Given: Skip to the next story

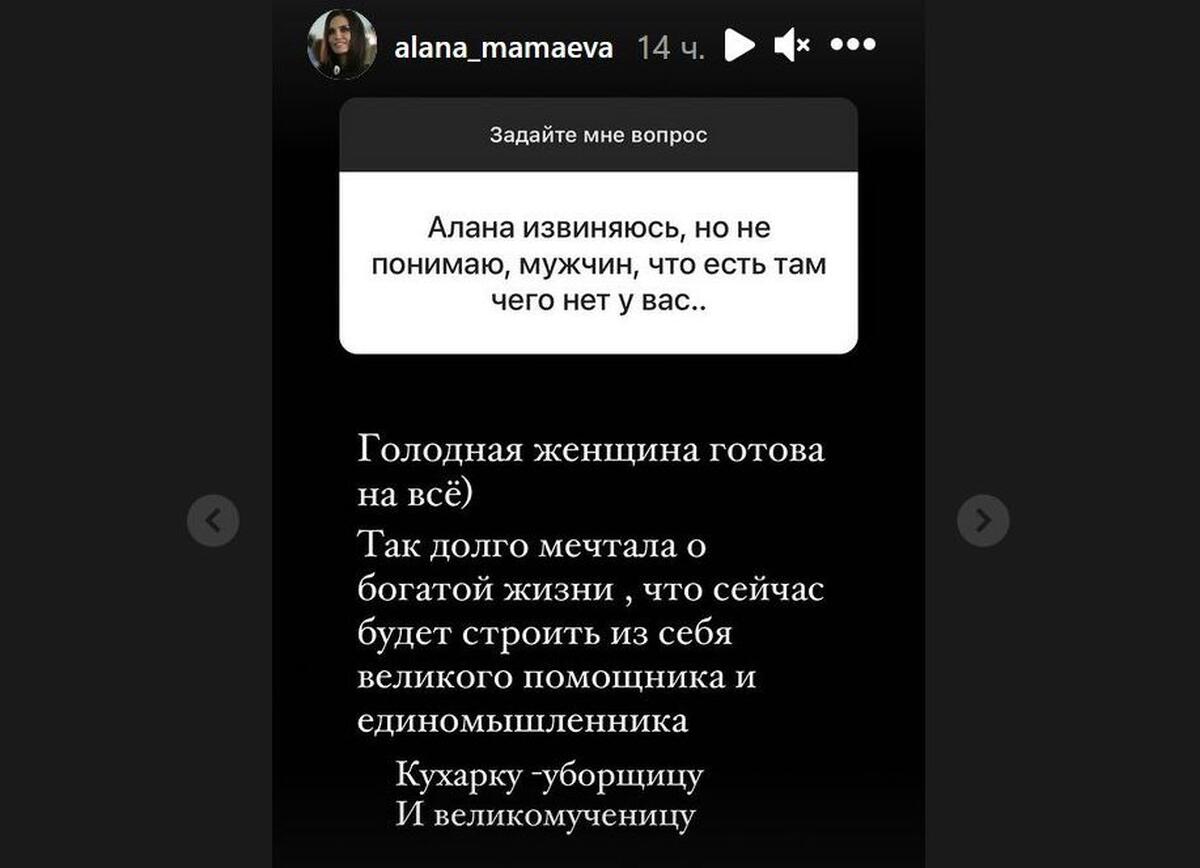Looking at the screenshot, I should tap(982, 520).
